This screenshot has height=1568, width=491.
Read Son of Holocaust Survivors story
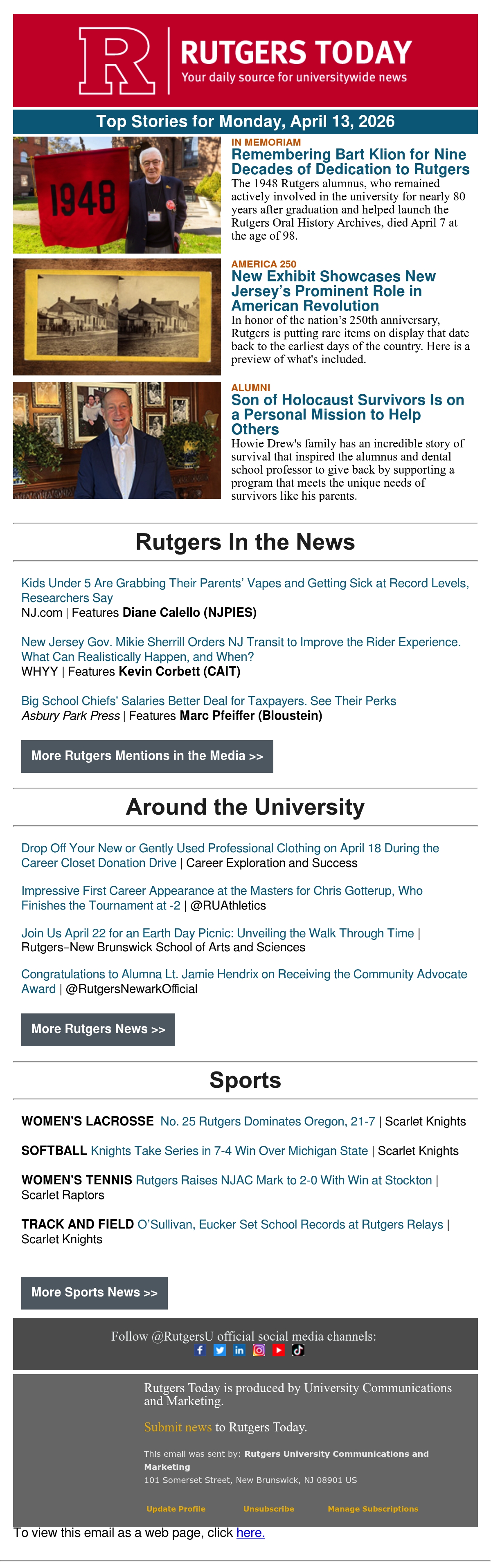pos(347,415)
